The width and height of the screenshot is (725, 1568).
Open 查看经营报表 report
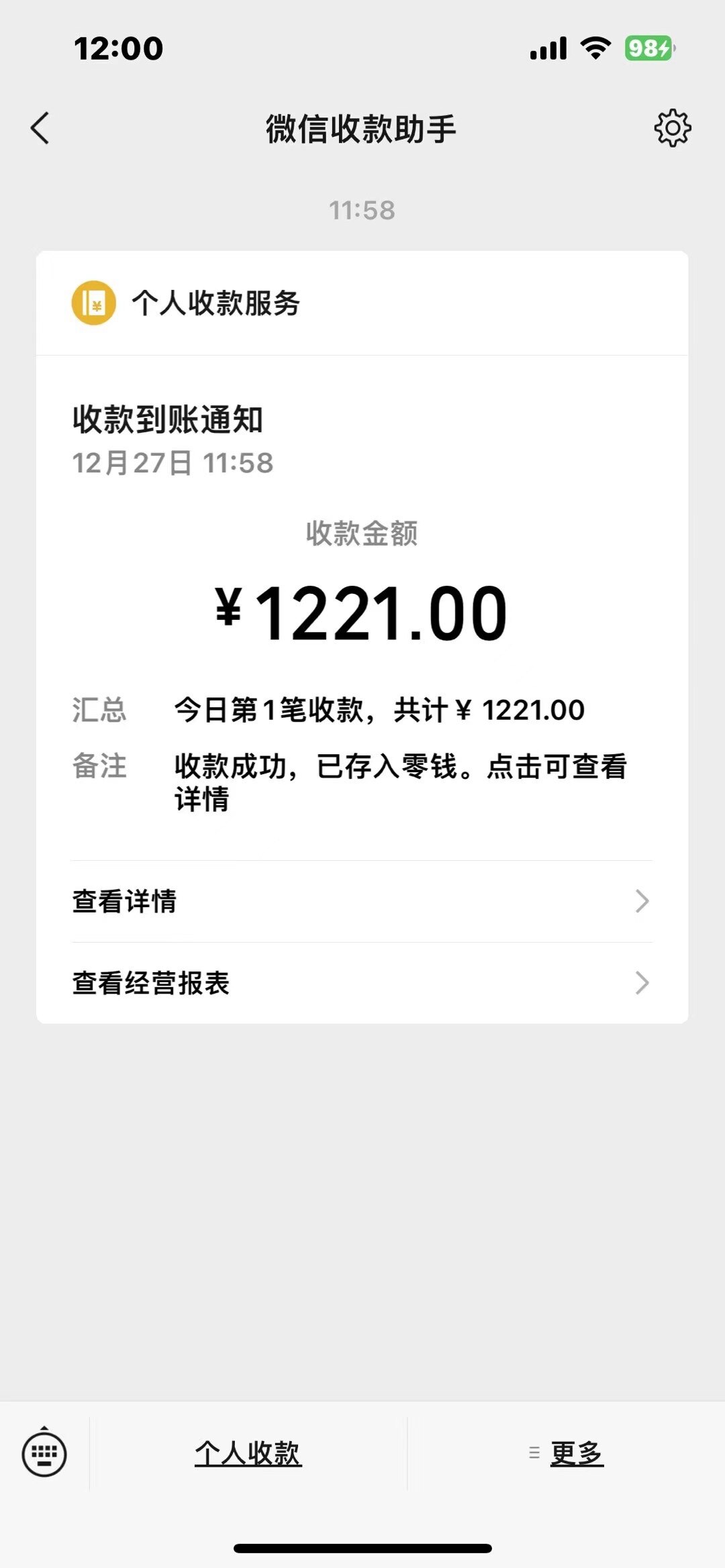(362, 983)
